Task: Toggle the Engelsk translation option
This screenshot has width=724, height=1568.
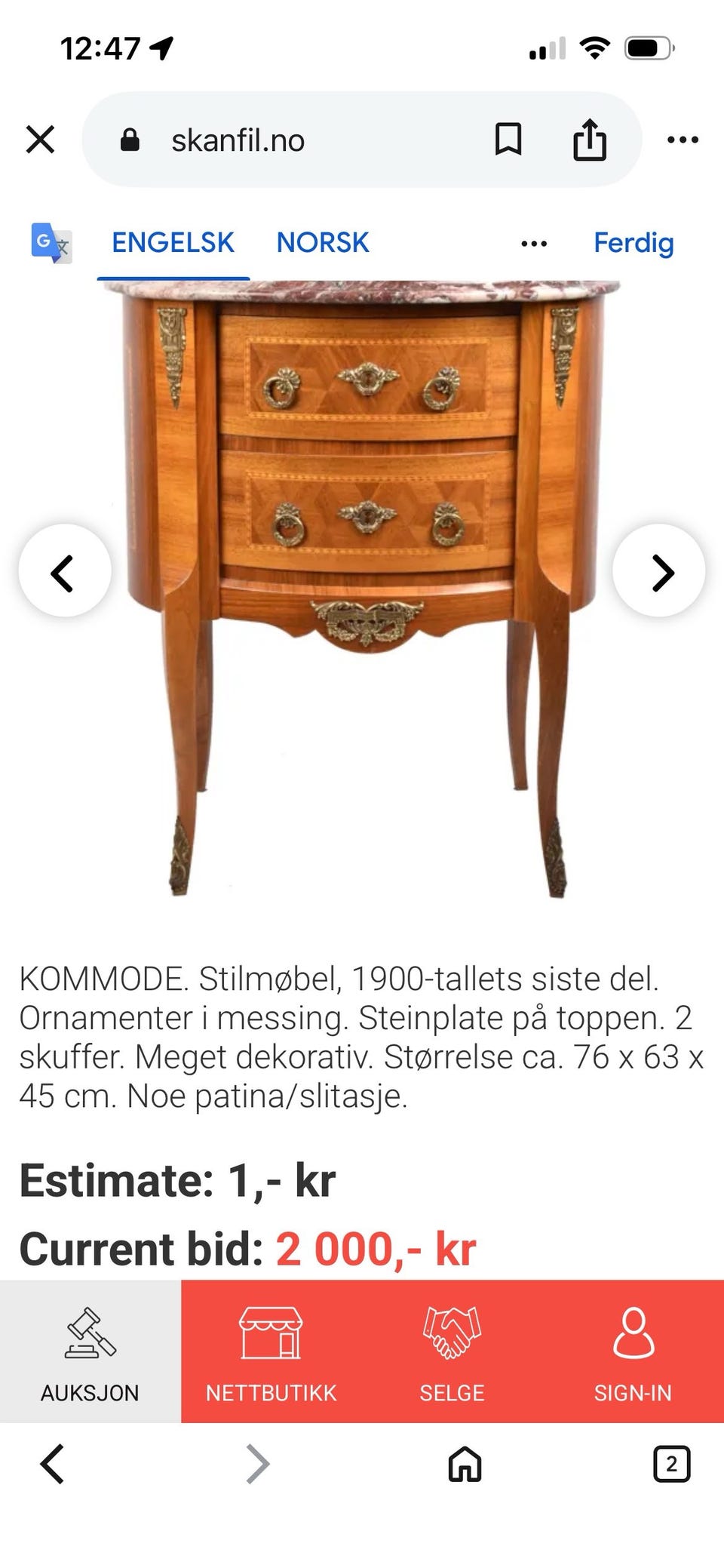Action: pos(172,242)
